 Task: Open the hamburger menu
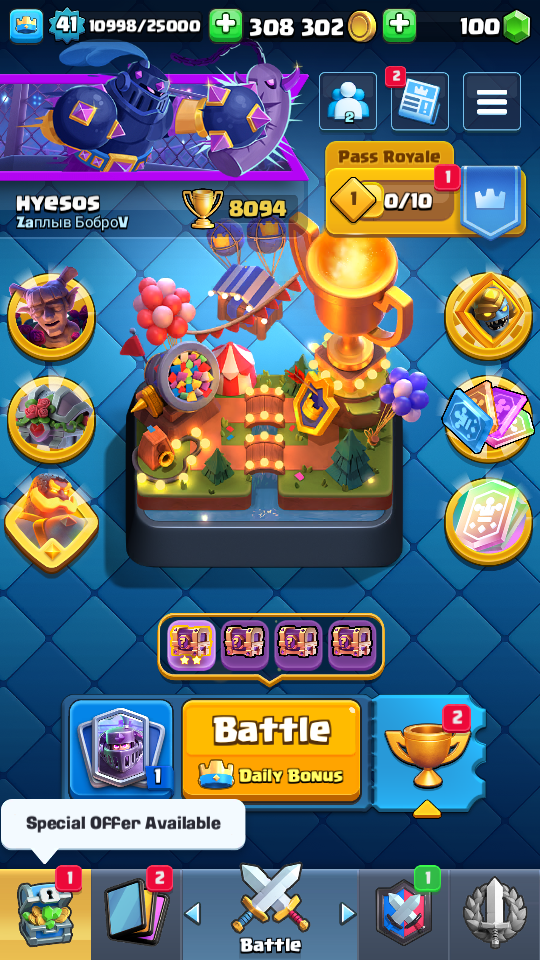492,101
